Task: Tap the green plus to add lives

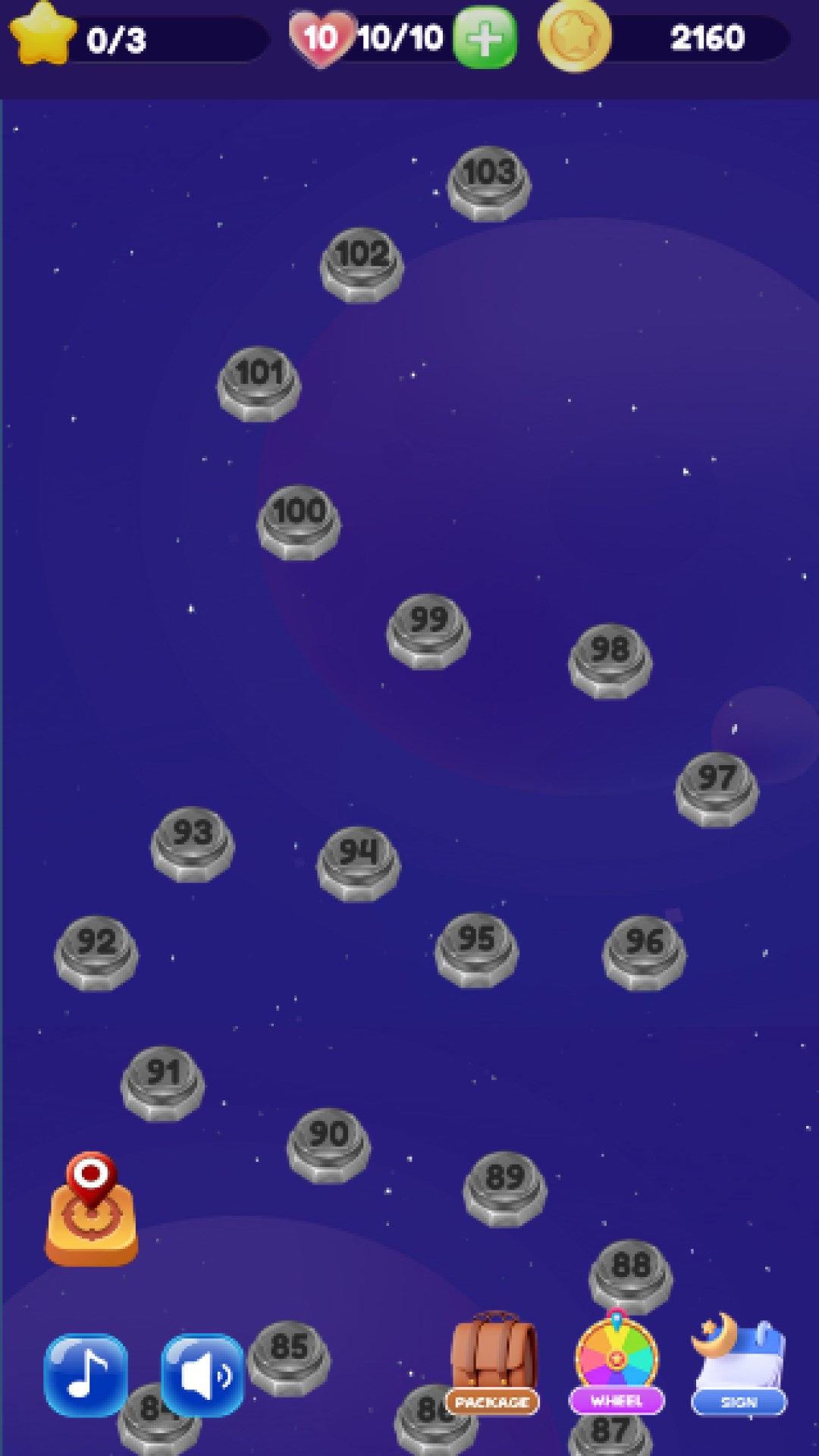Action: (485, 37)
